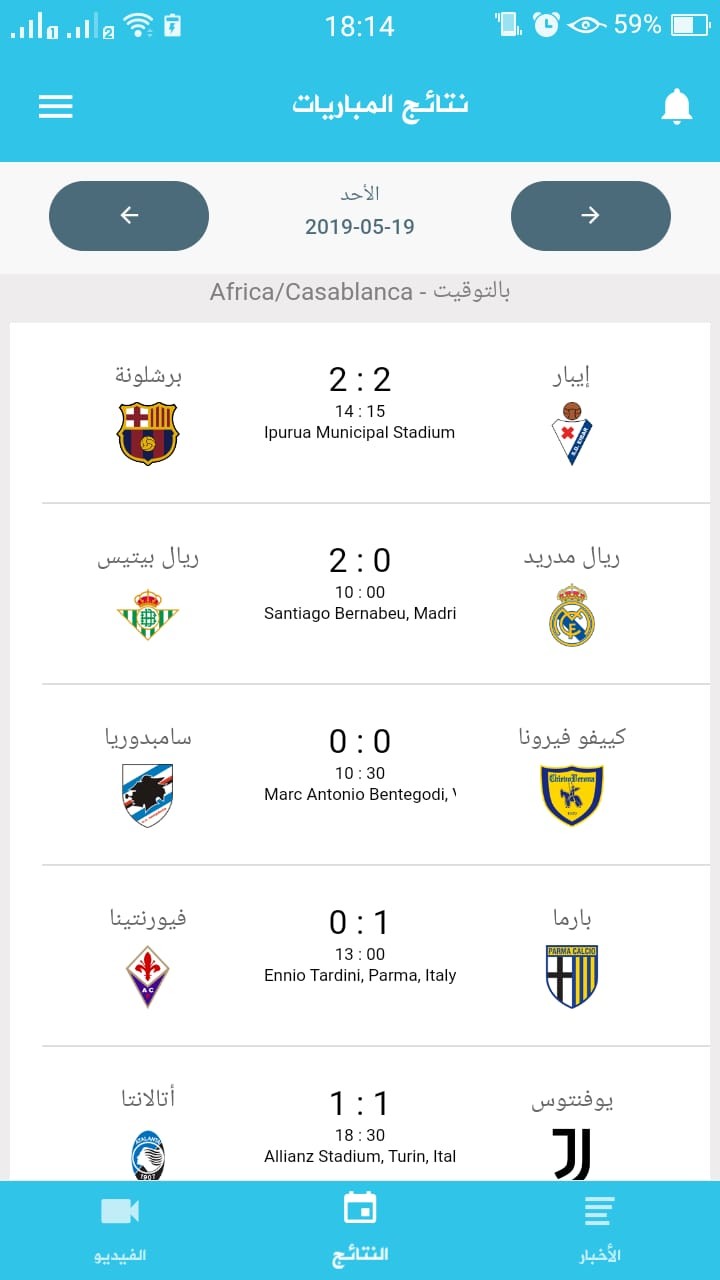Viewport: 720px width, 1280px height.
Task: Switch to the الأخبار tab
Action: pos(599,1230)
